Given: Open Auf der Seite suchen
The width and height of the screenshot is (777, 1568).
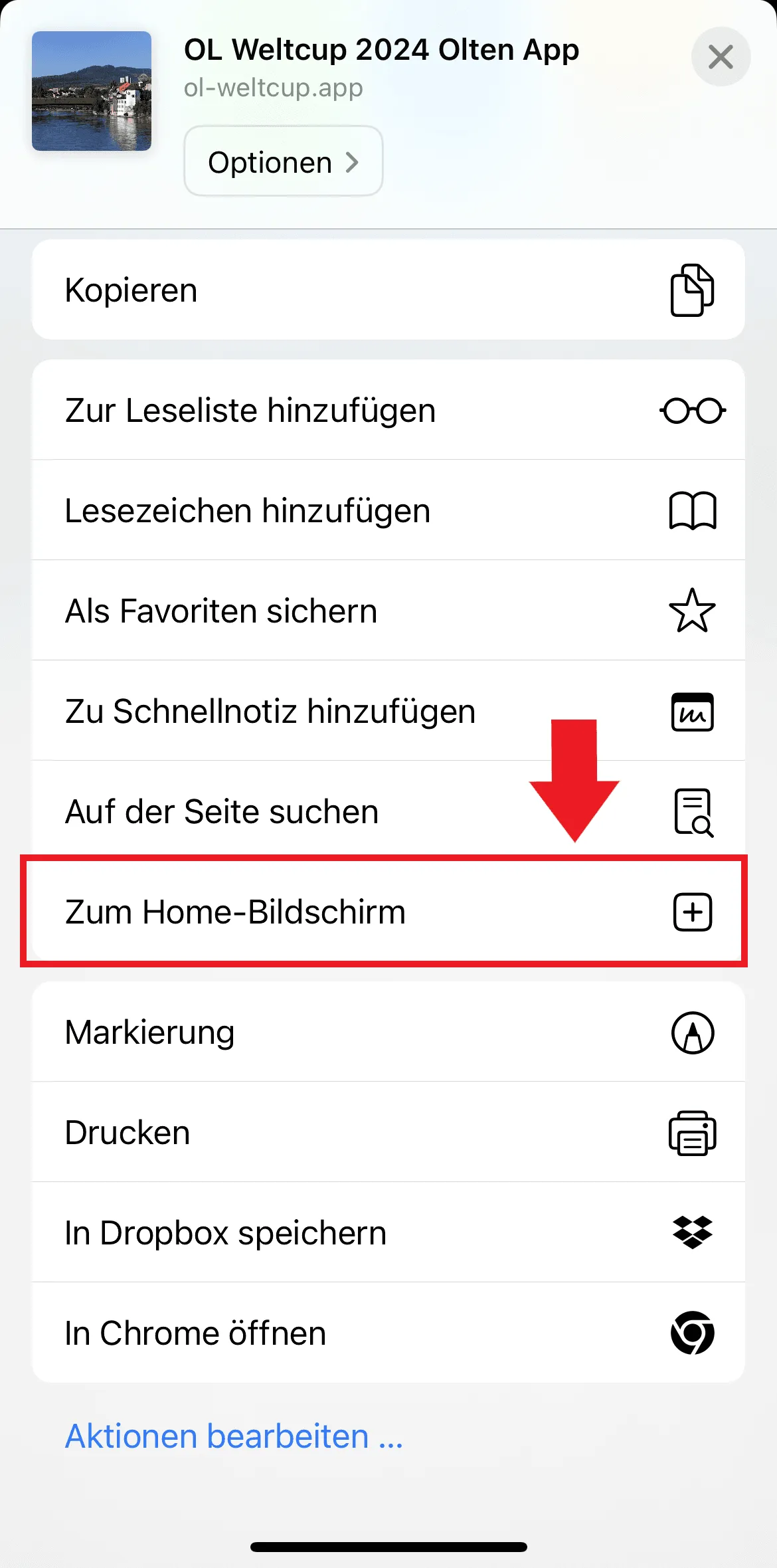Looking at the screenshot, I should tap(388, 811).
